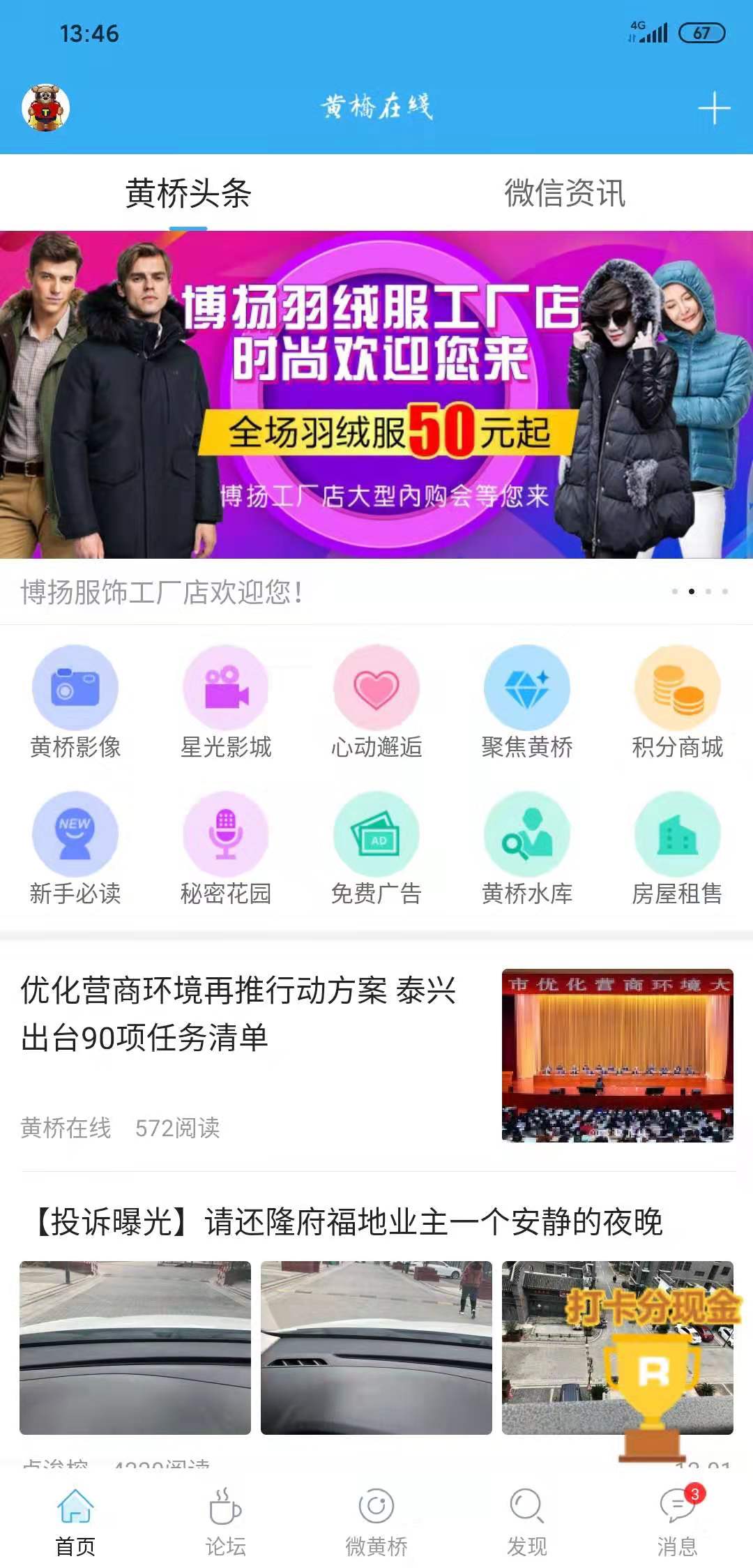
Task: Open 房屋租售 shortcut
Action: pyautogui.click(x=678, y=848)
